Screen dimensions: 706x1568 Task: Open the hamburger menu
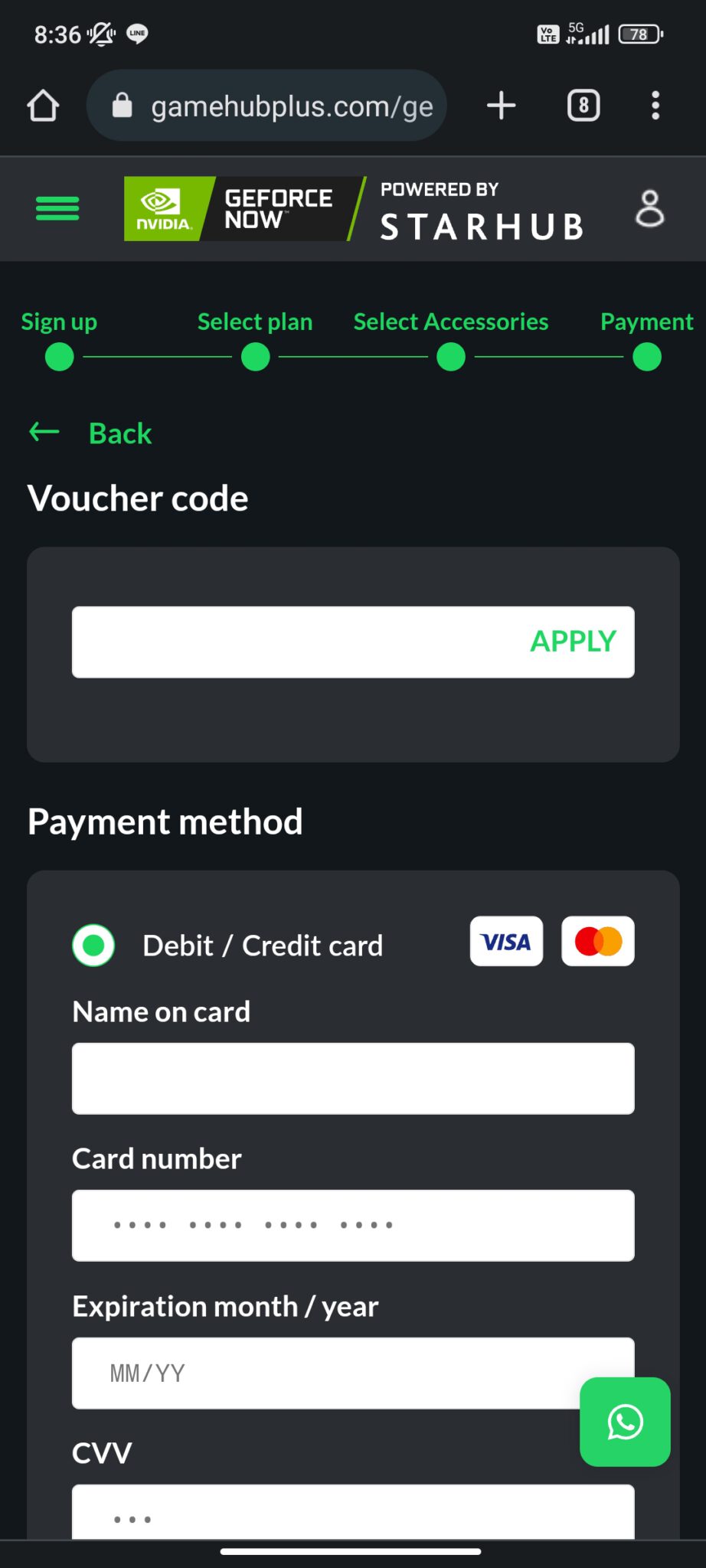(57, 208)
